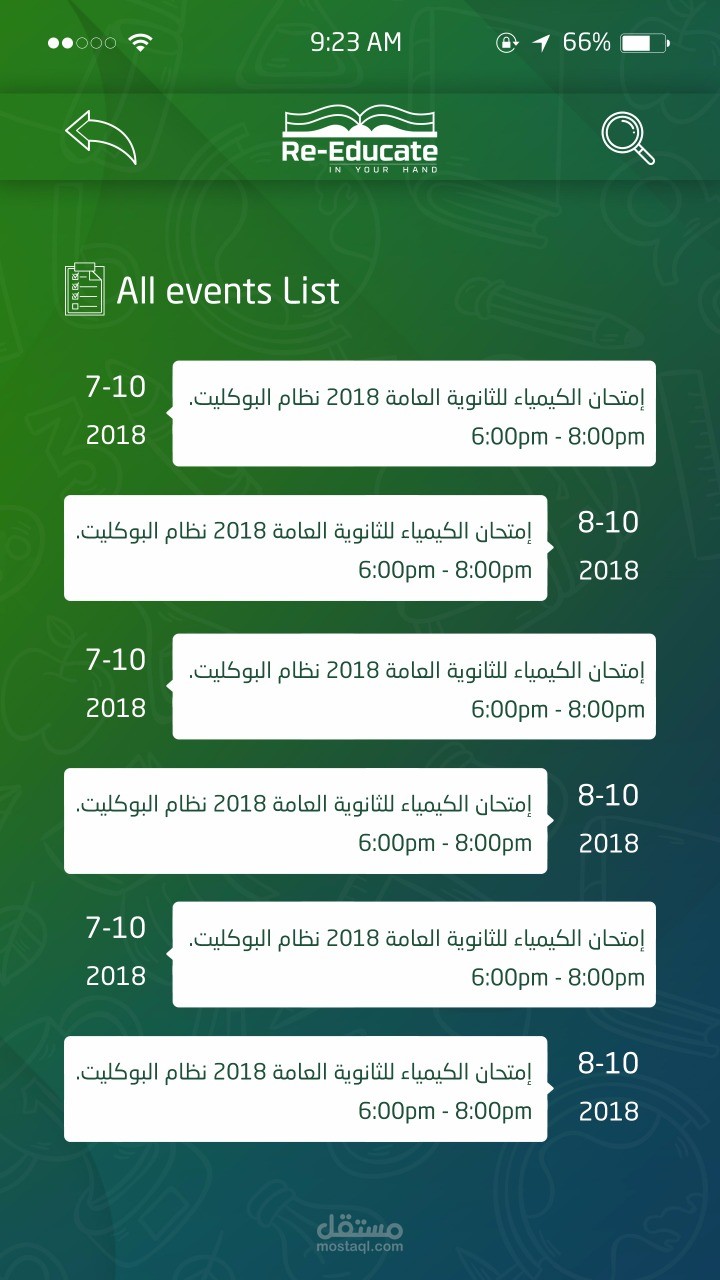The image size is (720, 1280).
Task: Go back using the arrow icon
Action: point(100,137)
